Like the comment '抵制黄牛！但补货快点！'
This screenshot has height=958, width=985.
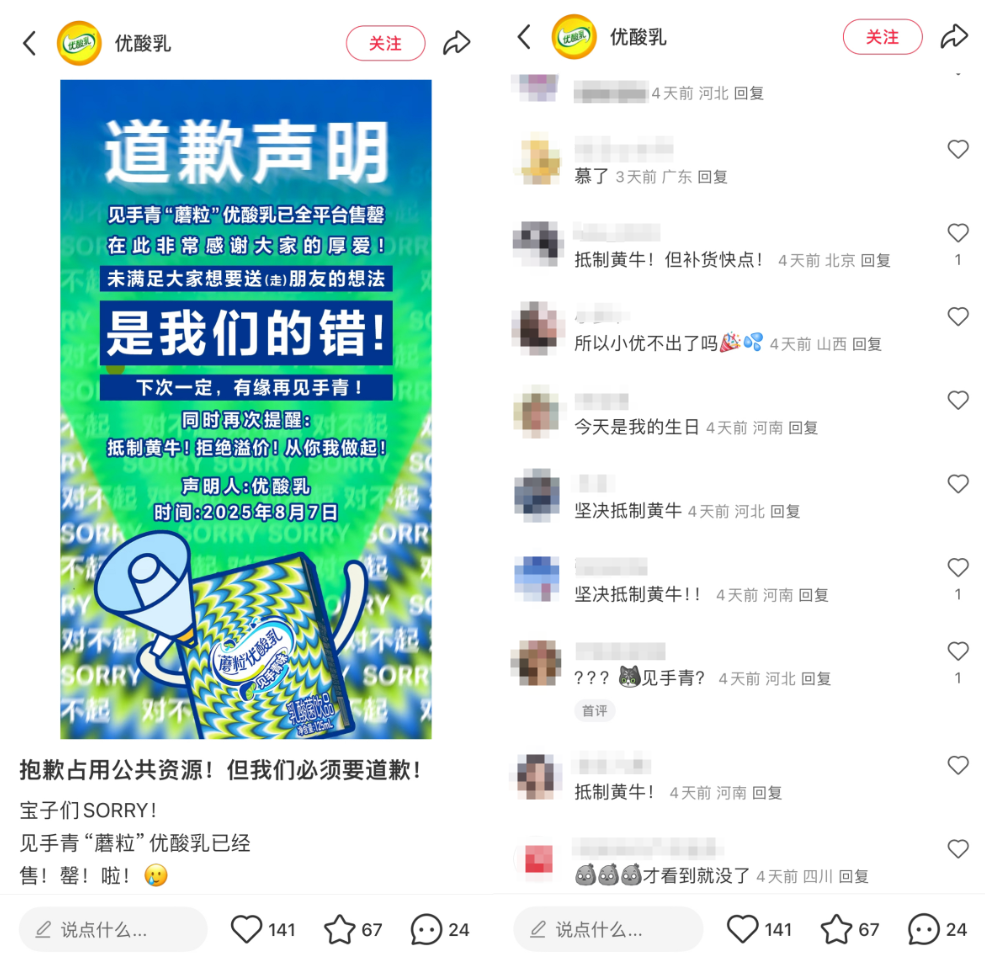(957, 233)
